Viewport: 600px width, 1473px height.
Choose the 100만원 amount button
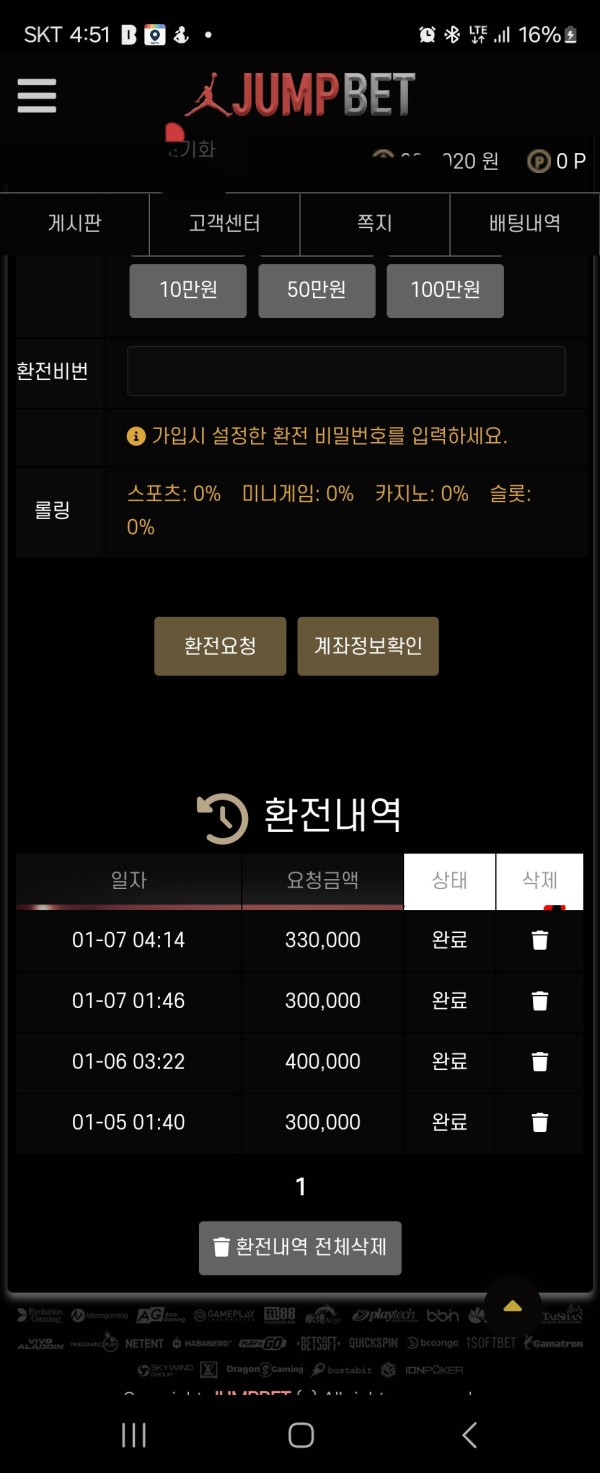pyautogui.click(x=445, y=290)
